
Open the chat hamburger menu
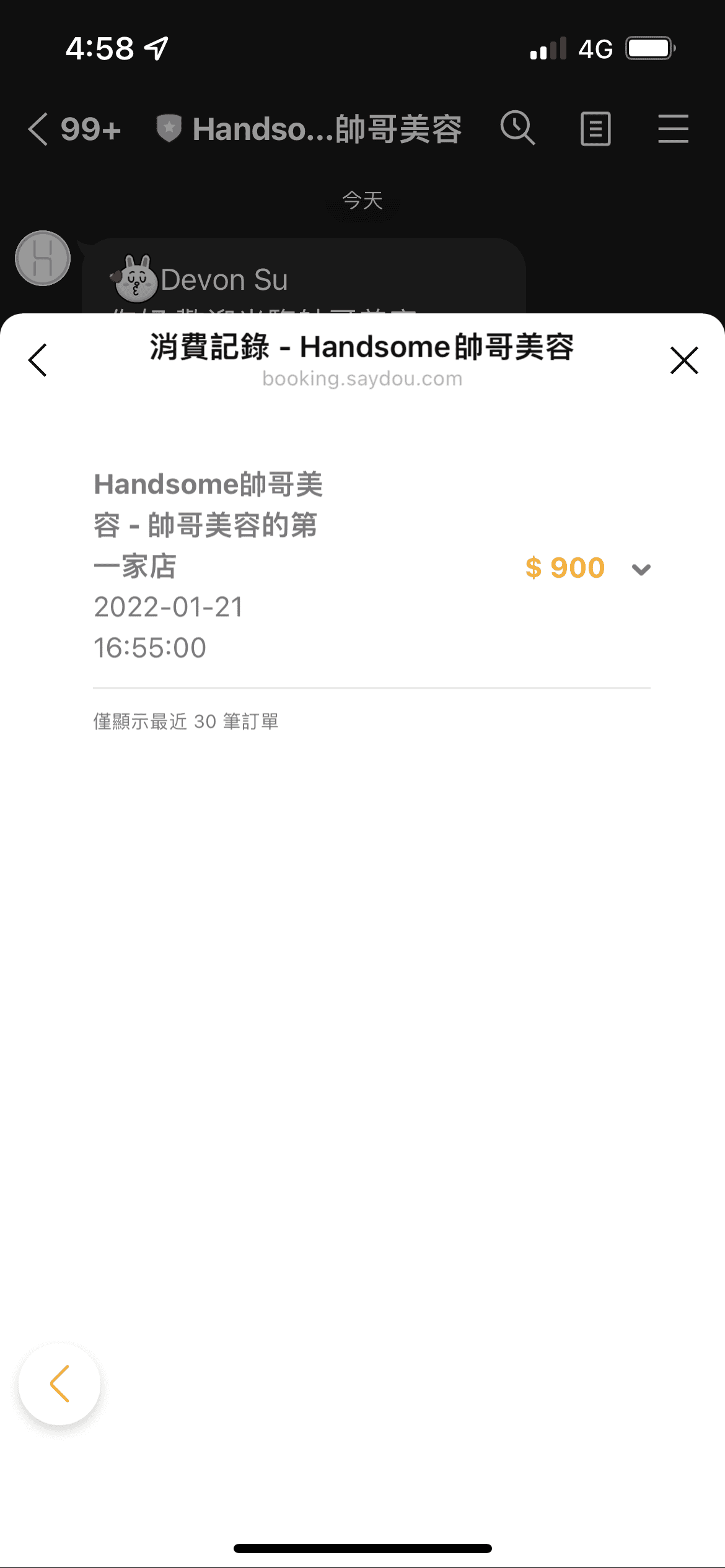pyautogui.click(x=673, y=129)
